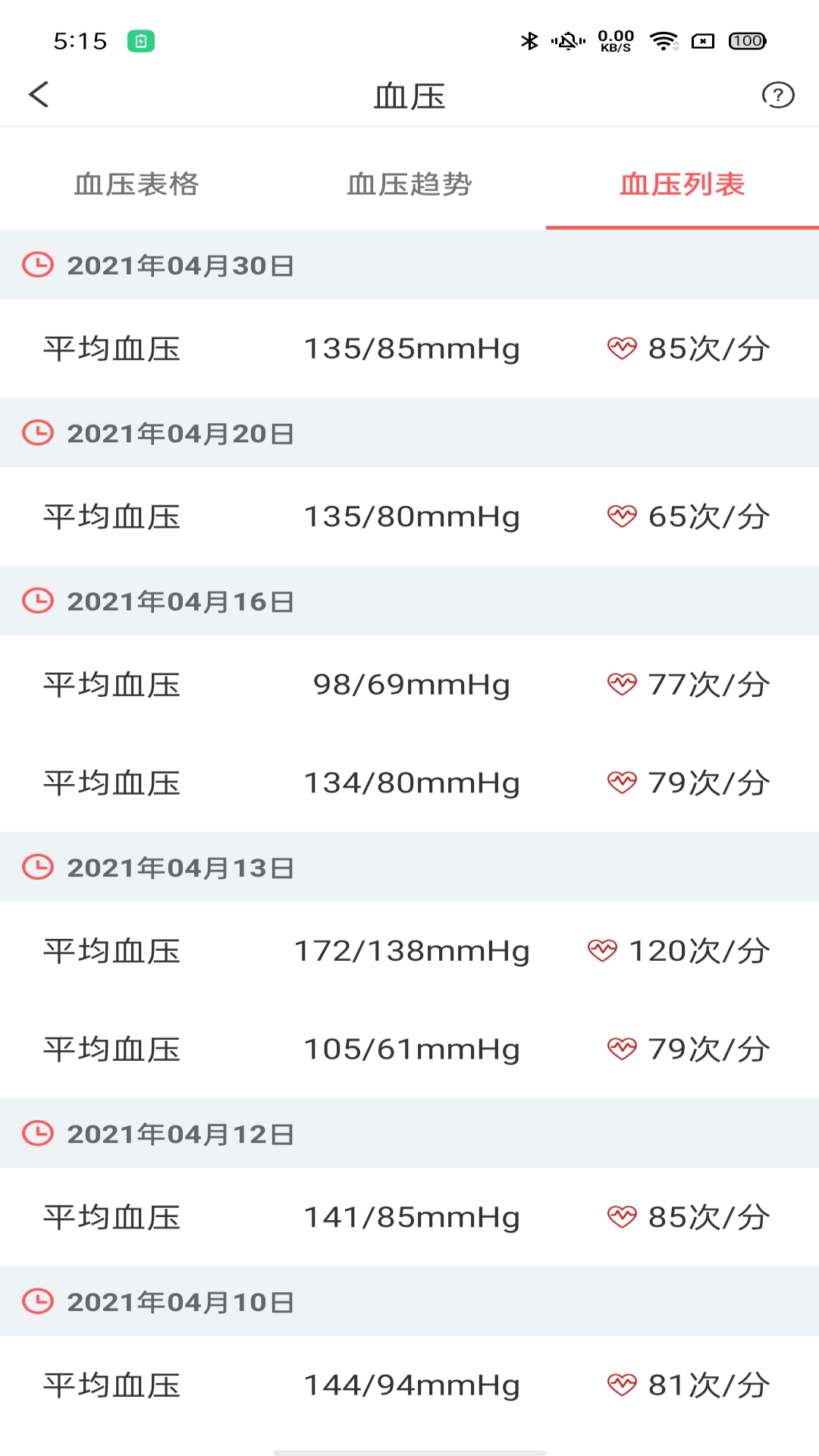
Task: View the 105/61mmHg record
Action: [x=409, y=1050]
